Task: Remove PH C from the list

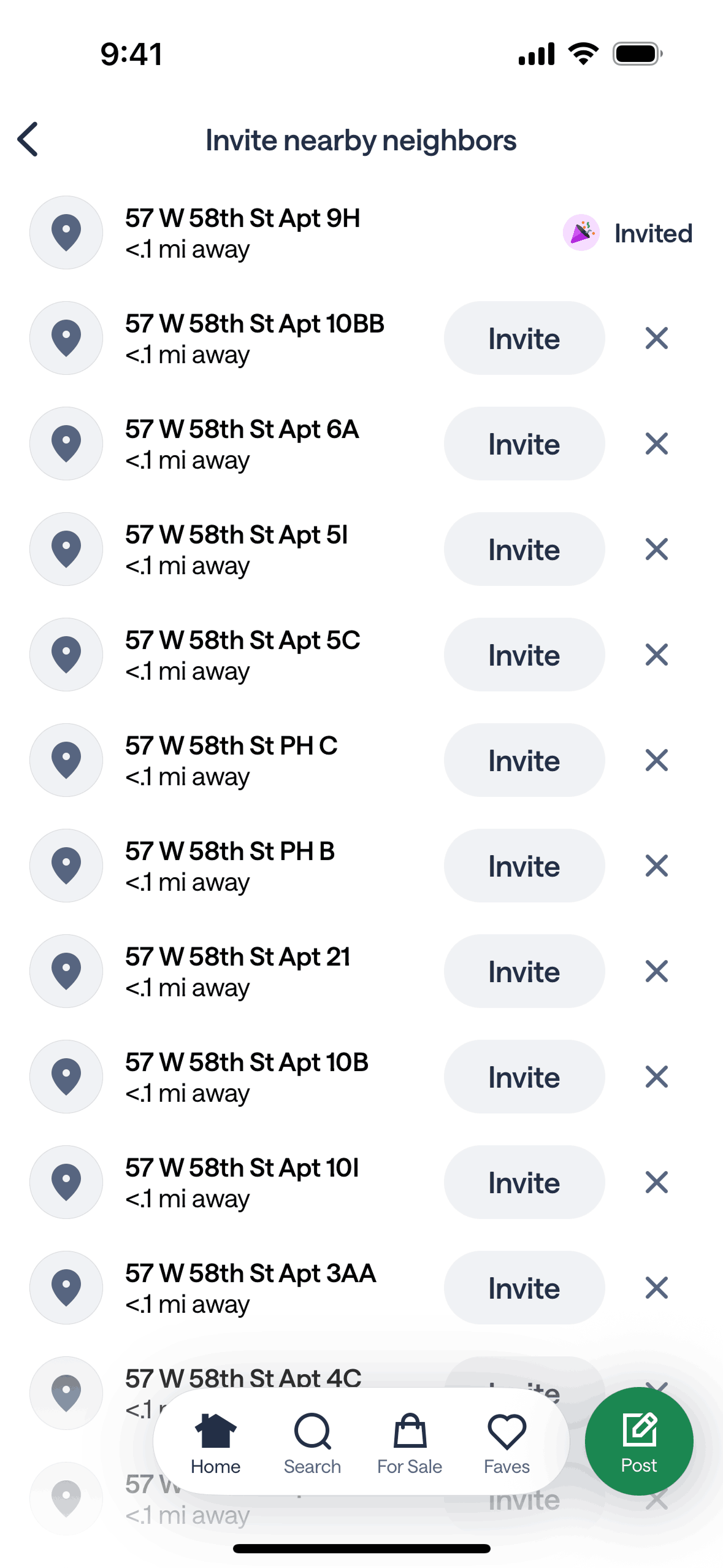Action: click(656, 760)
